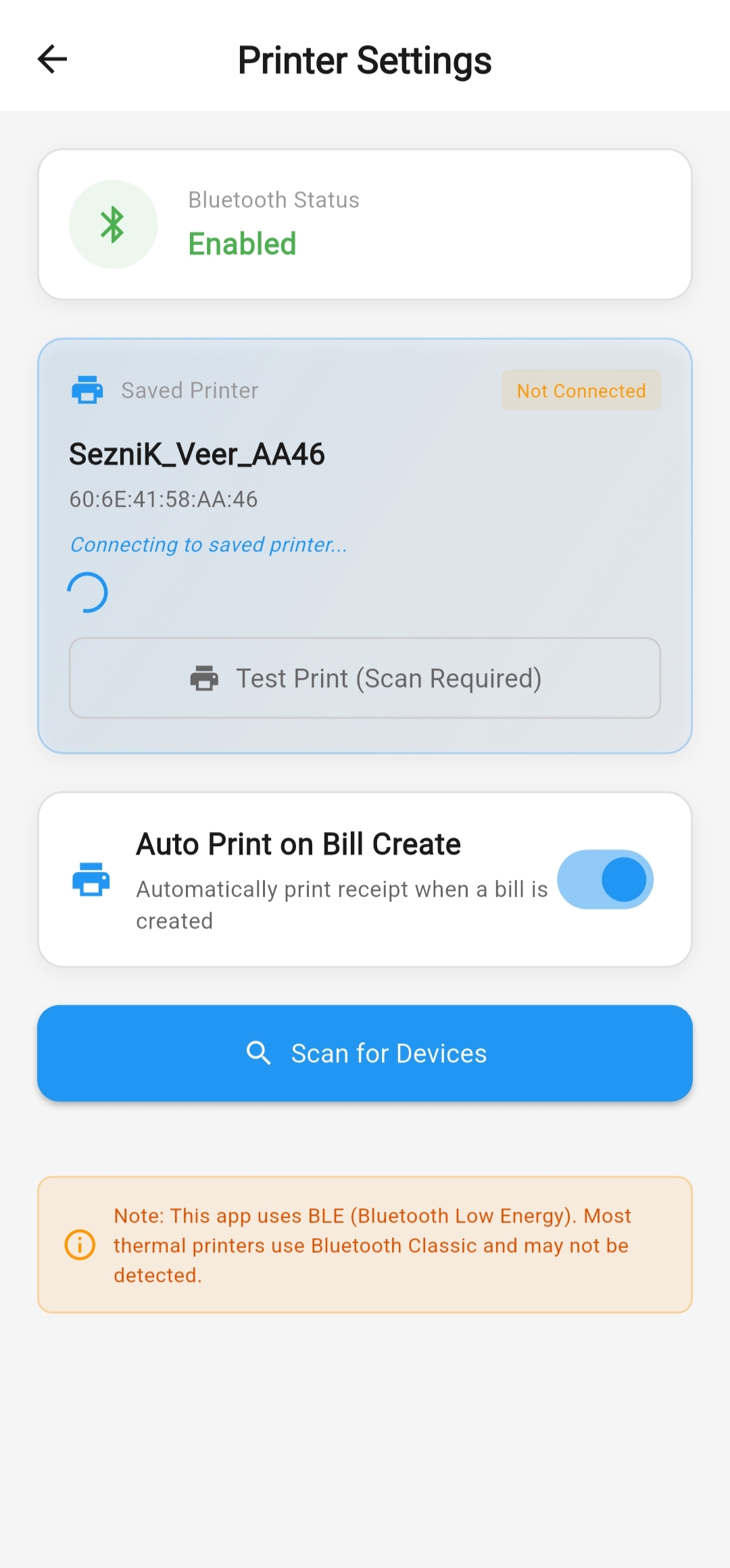
Task: Tap the loading spinner during connection
Action: (88, 592)
